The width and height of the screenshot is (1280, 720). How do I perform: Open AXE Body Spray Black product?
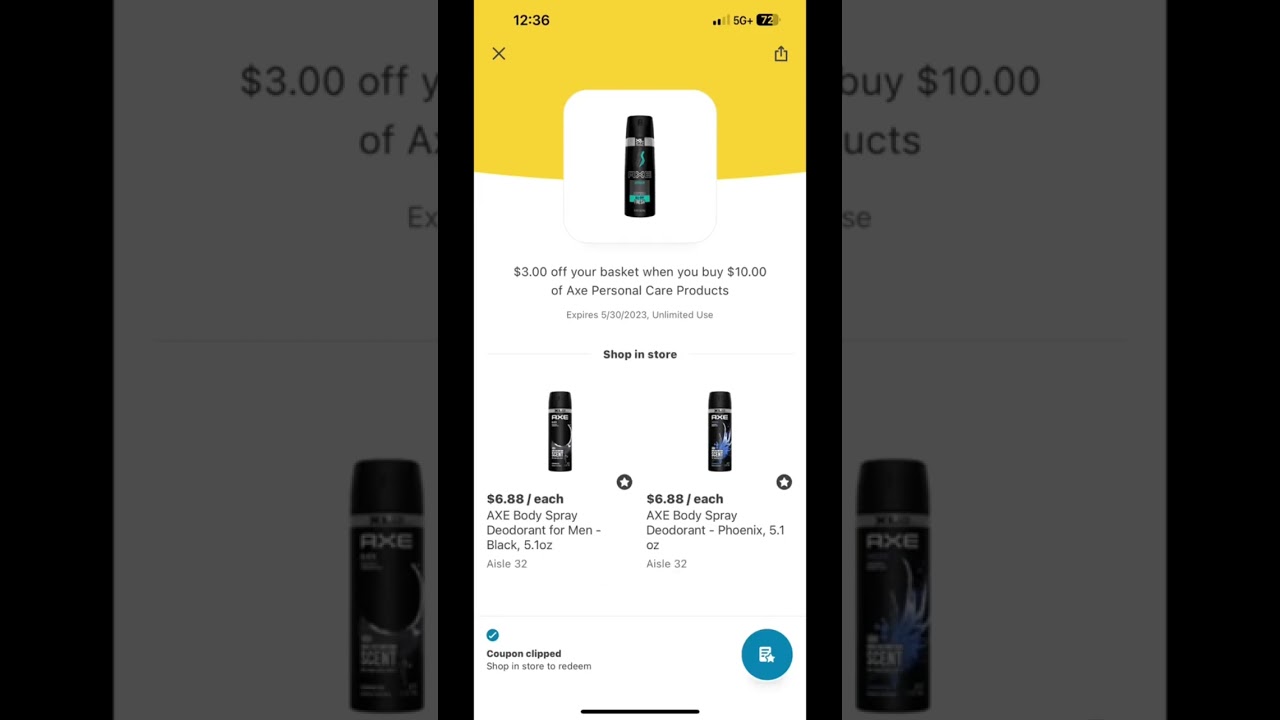[559, 432]
